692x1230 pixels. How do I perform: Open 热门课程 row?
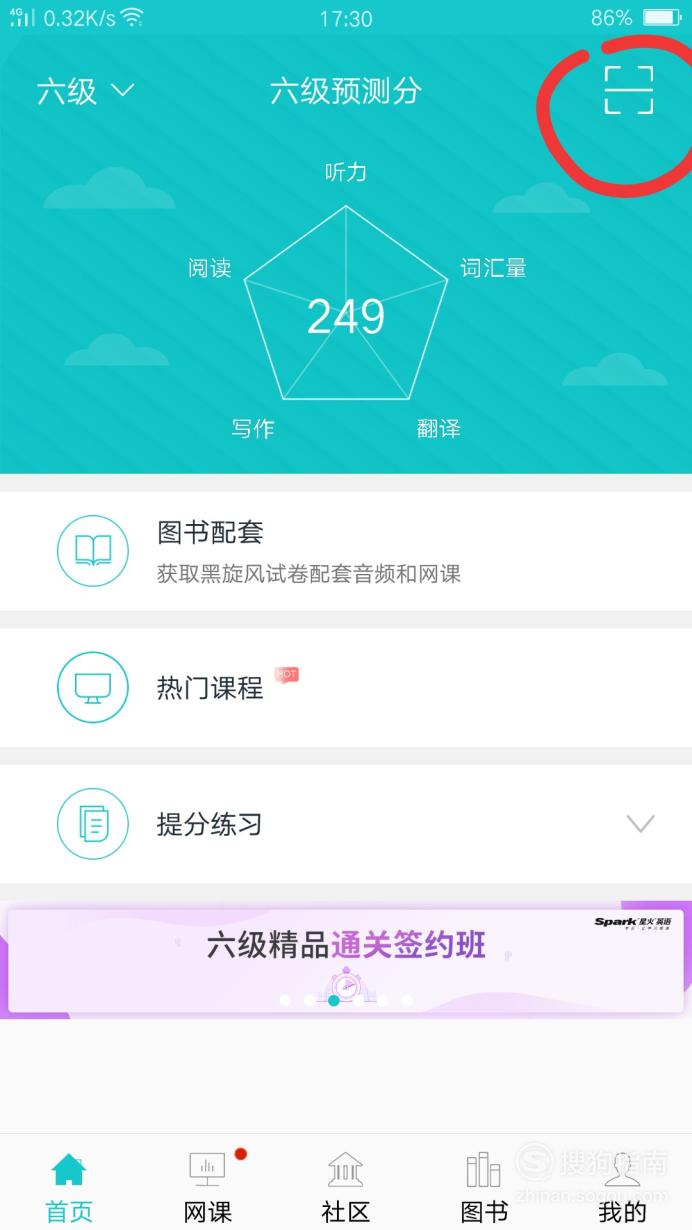coord(346,688)
